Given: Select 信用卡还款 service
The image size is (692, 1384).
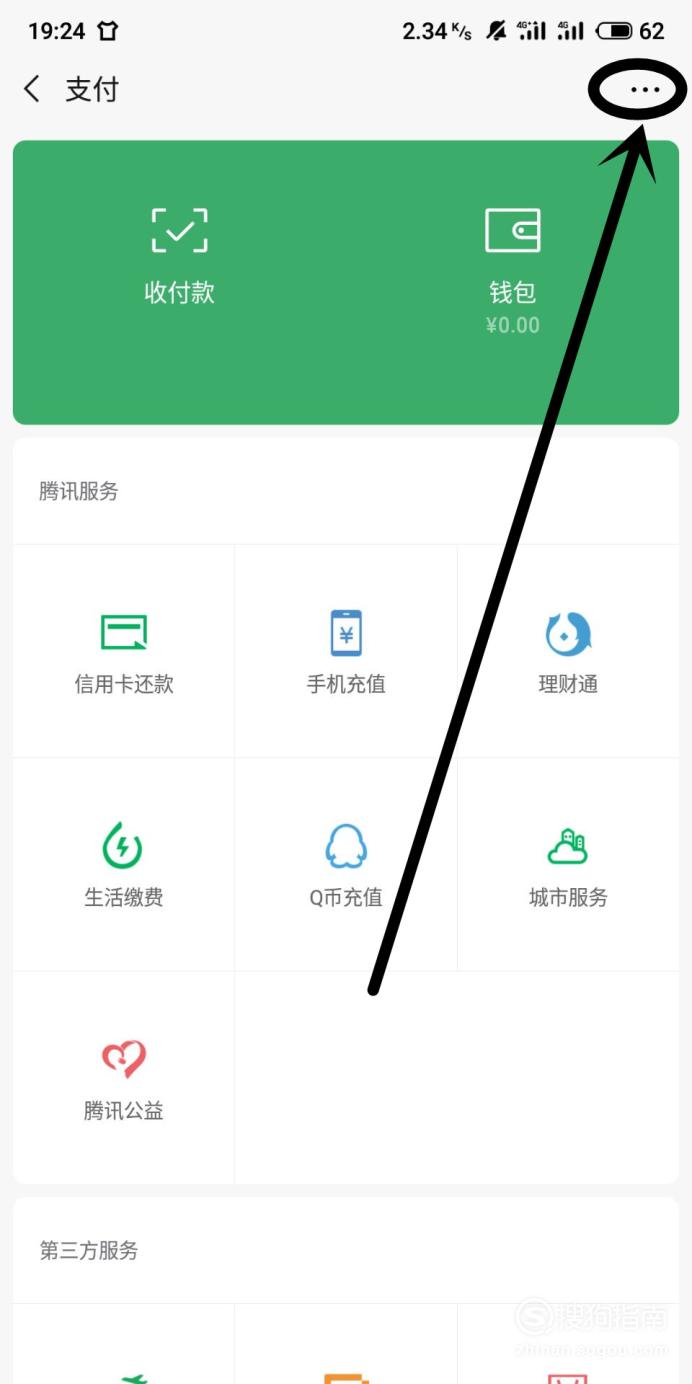Looking at the screenshot, I should point(124,652).
